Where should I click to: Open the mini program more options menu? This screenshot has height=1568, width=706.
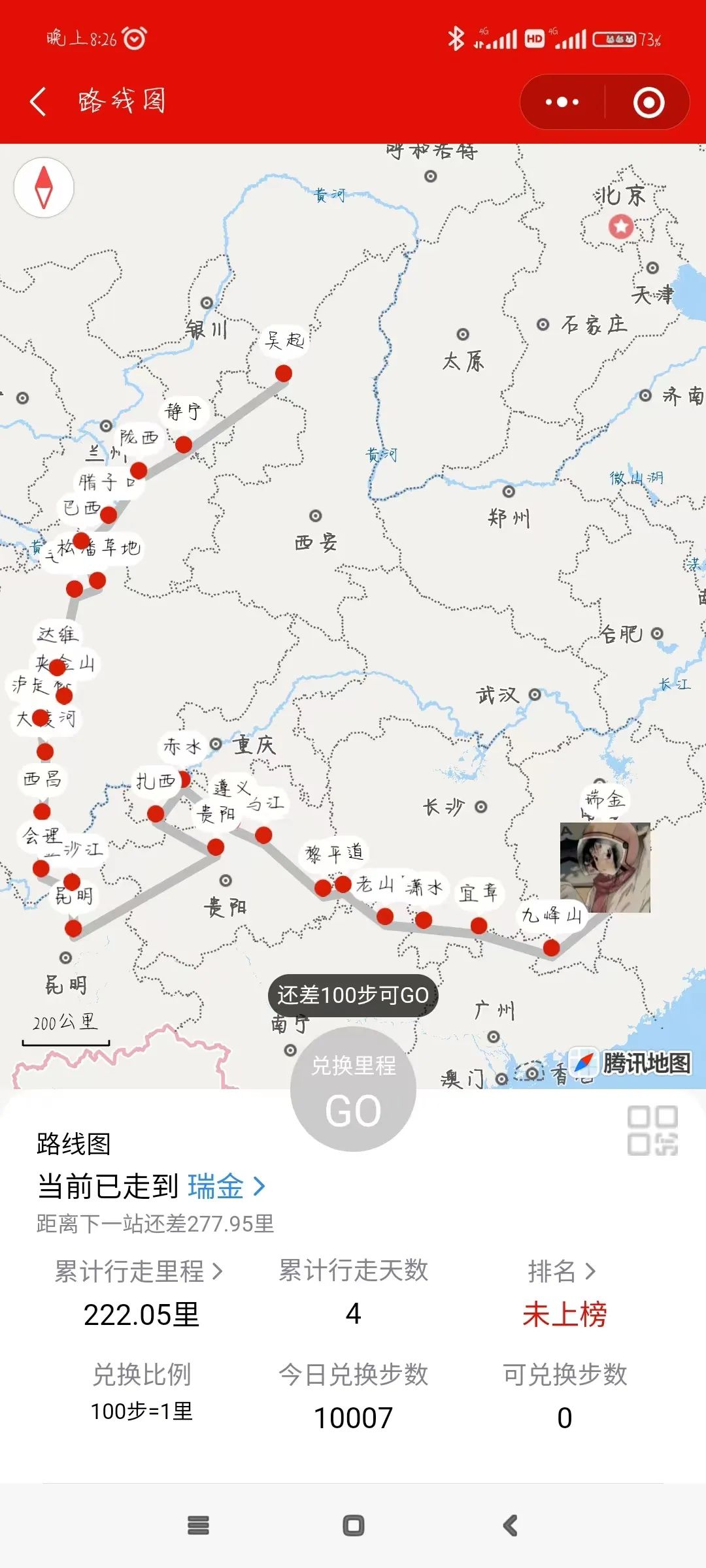point(562,103)
